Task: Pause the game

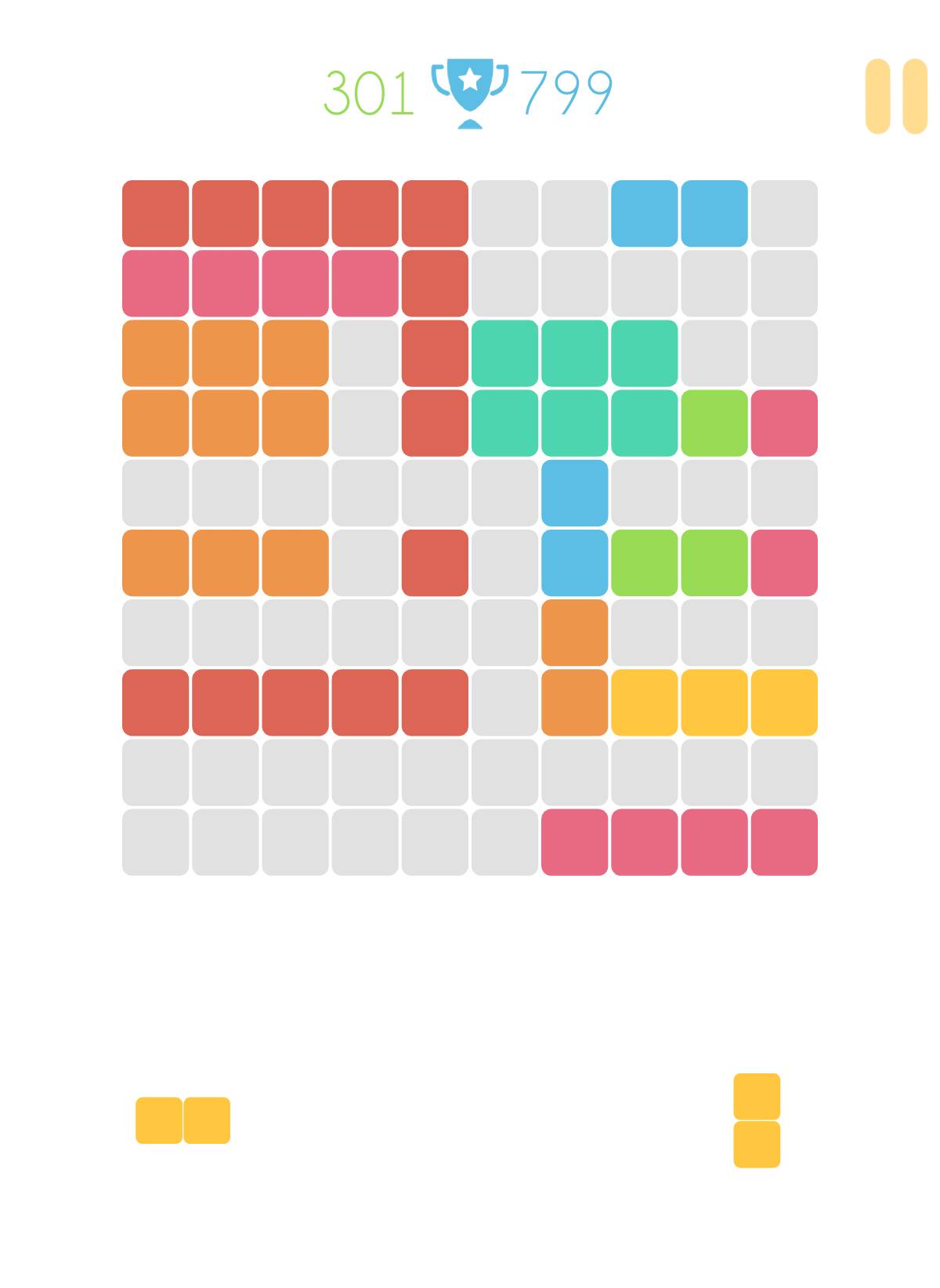Action: [895, 96]
